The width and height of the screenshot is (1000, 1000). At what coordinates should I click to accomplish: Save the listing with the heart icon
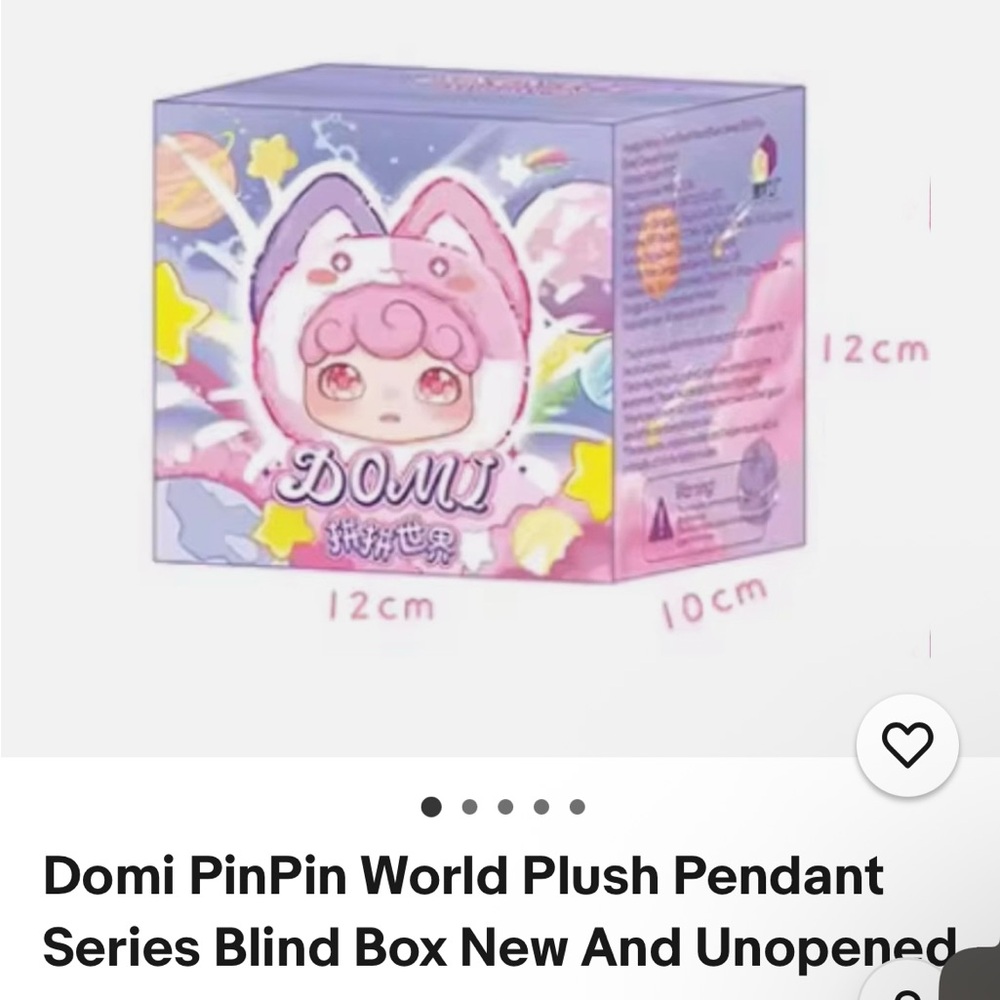(x=908, y=745)
